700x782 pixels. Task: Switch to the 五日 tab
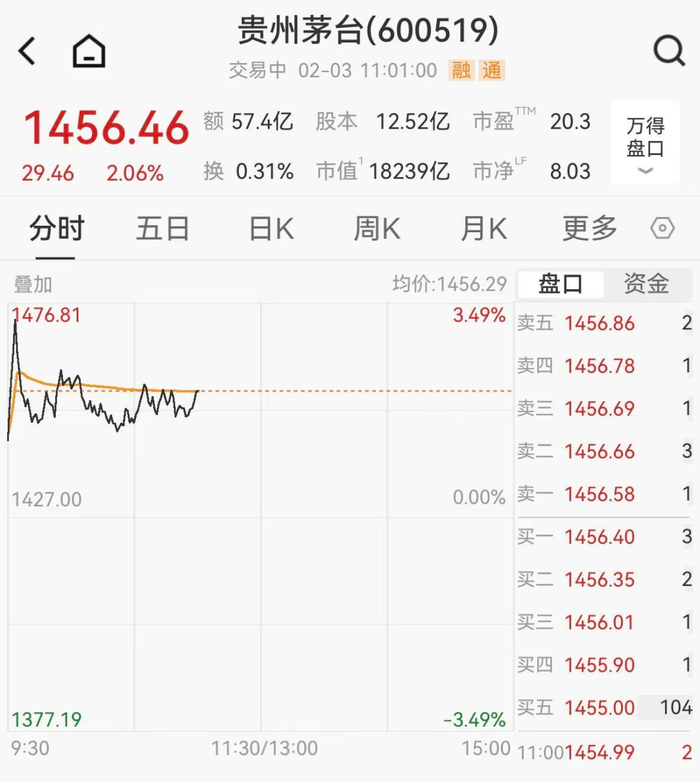point(162,229)
